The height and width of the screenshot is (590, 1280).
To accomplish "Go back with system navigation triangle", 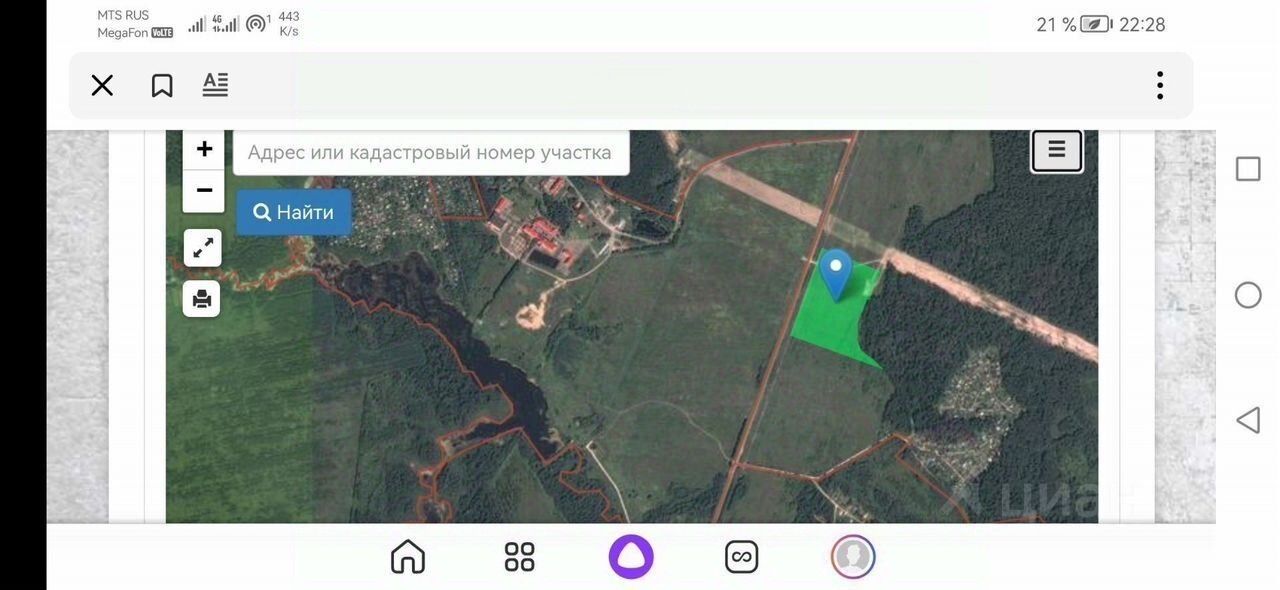I will click(1248, 420).
